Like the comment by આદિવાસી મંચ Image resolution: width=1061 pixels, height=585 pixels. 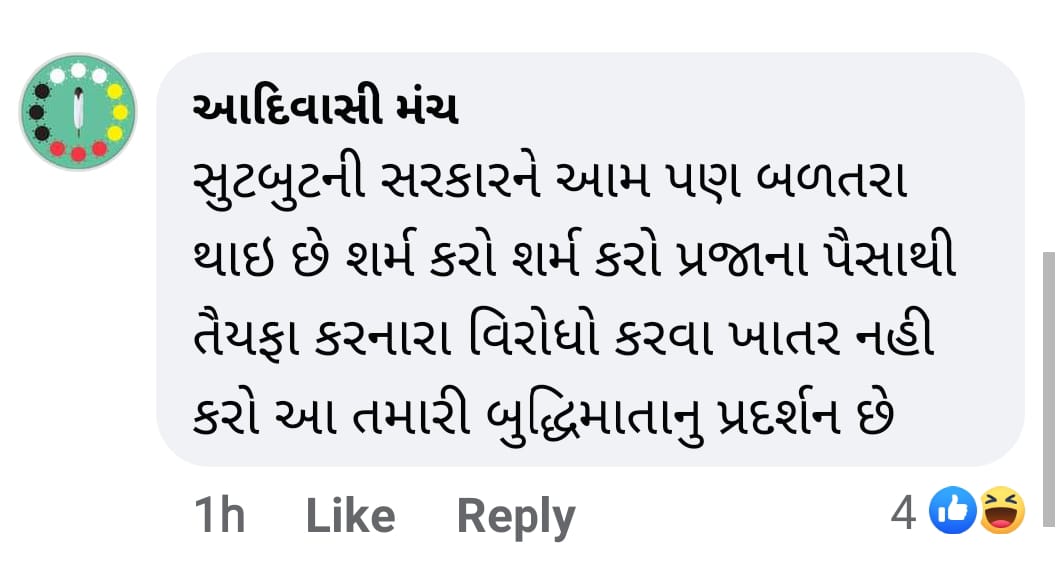(350, 516)
